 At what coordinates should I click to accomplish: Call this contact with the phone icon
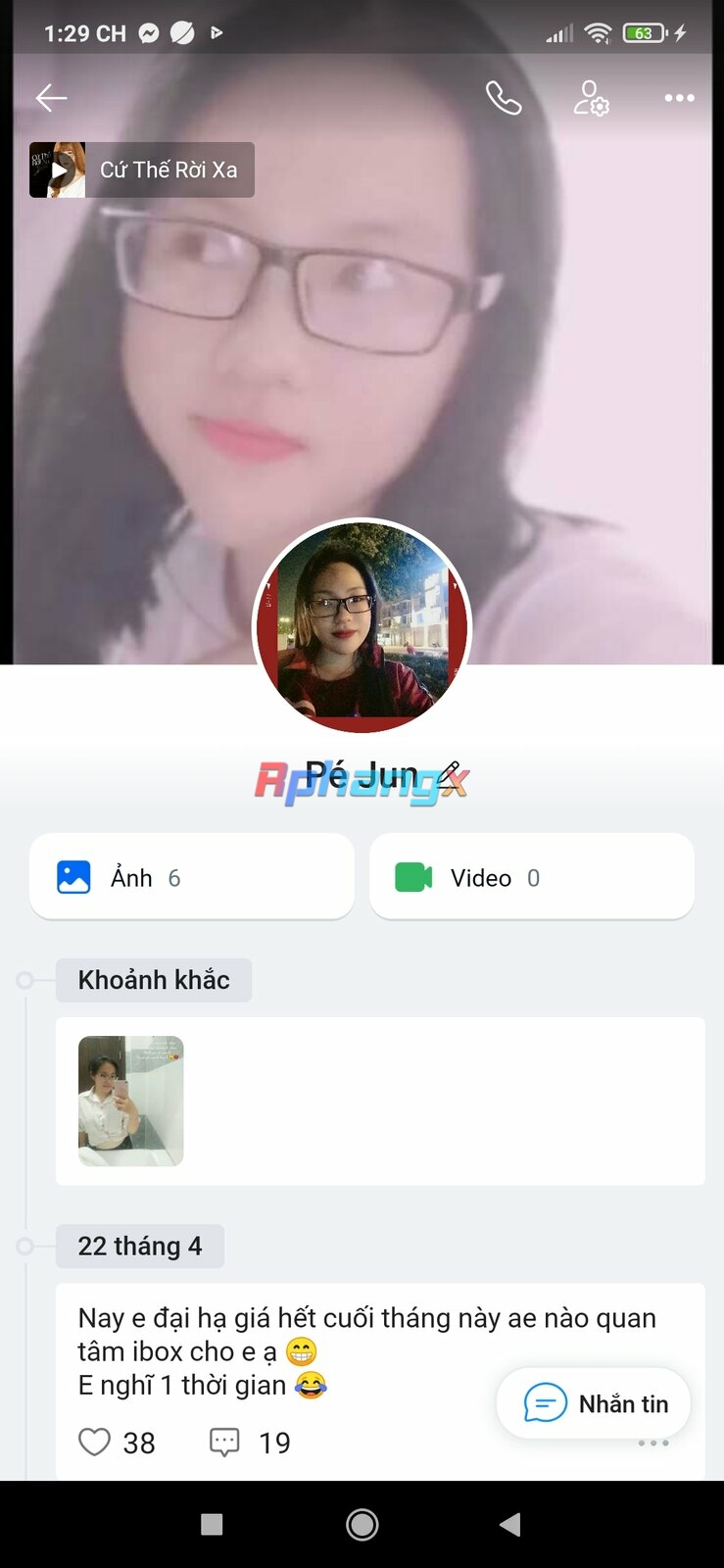coord(504,97)
